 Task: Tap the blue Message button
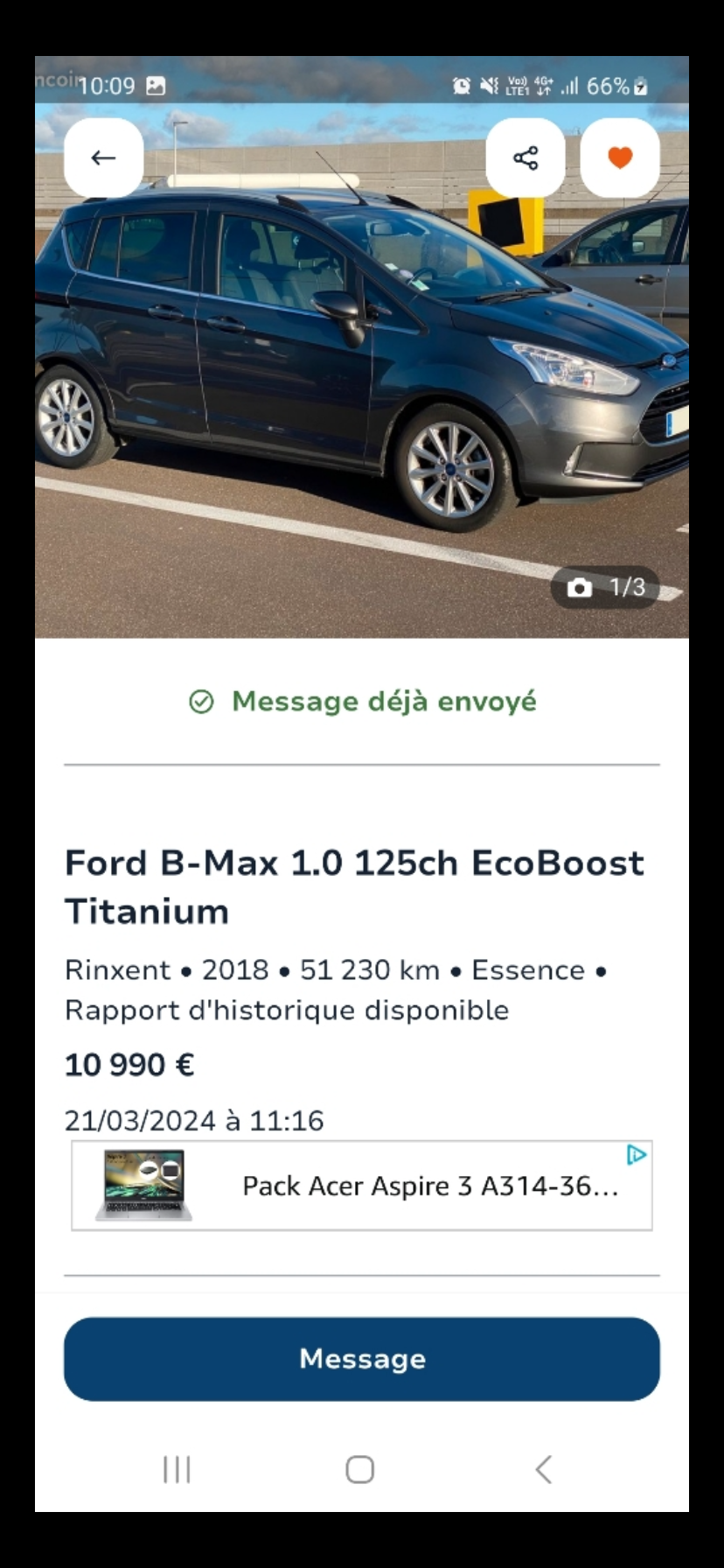click(x=361, y=1359)
